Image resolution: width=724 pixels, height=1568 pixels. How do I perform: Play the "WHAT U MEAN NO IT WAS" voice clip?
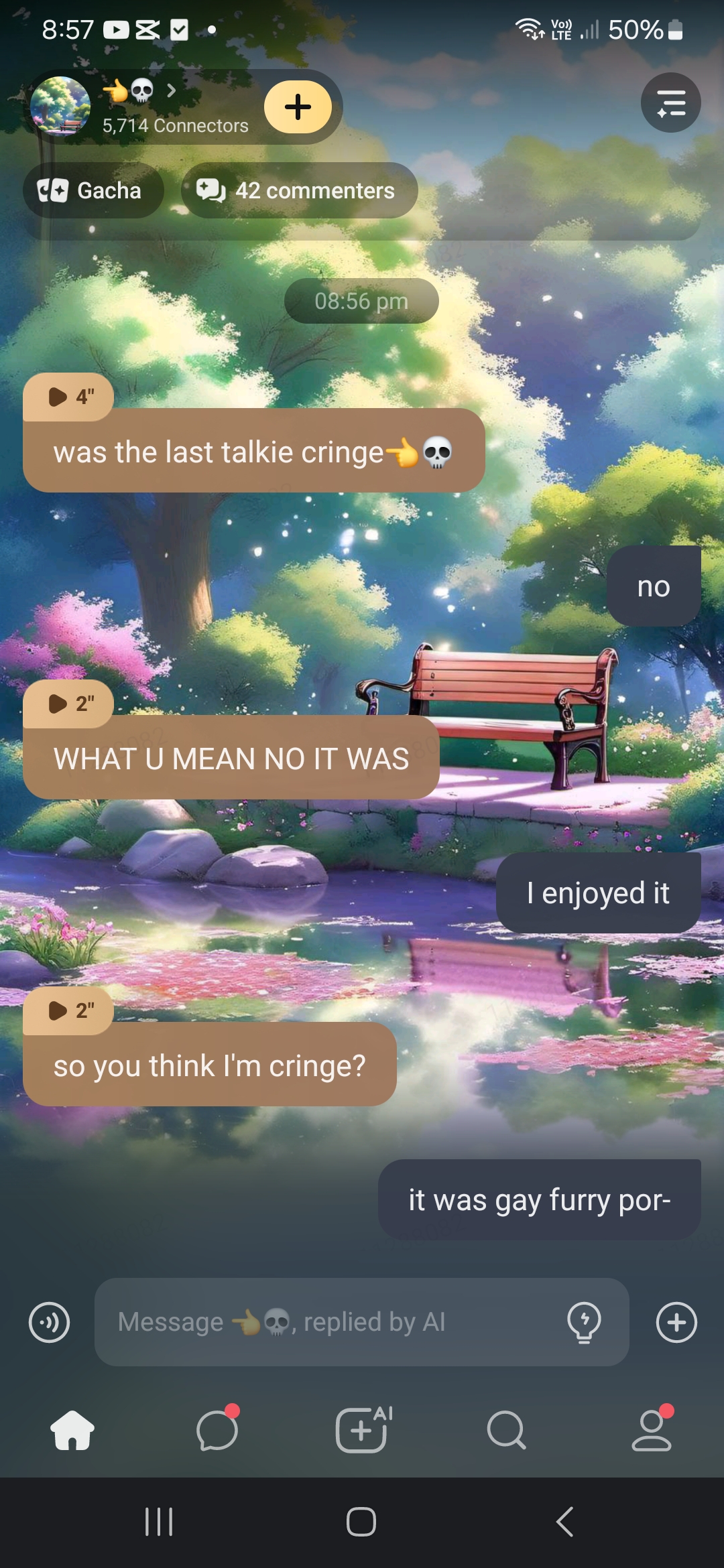[68, 704]
